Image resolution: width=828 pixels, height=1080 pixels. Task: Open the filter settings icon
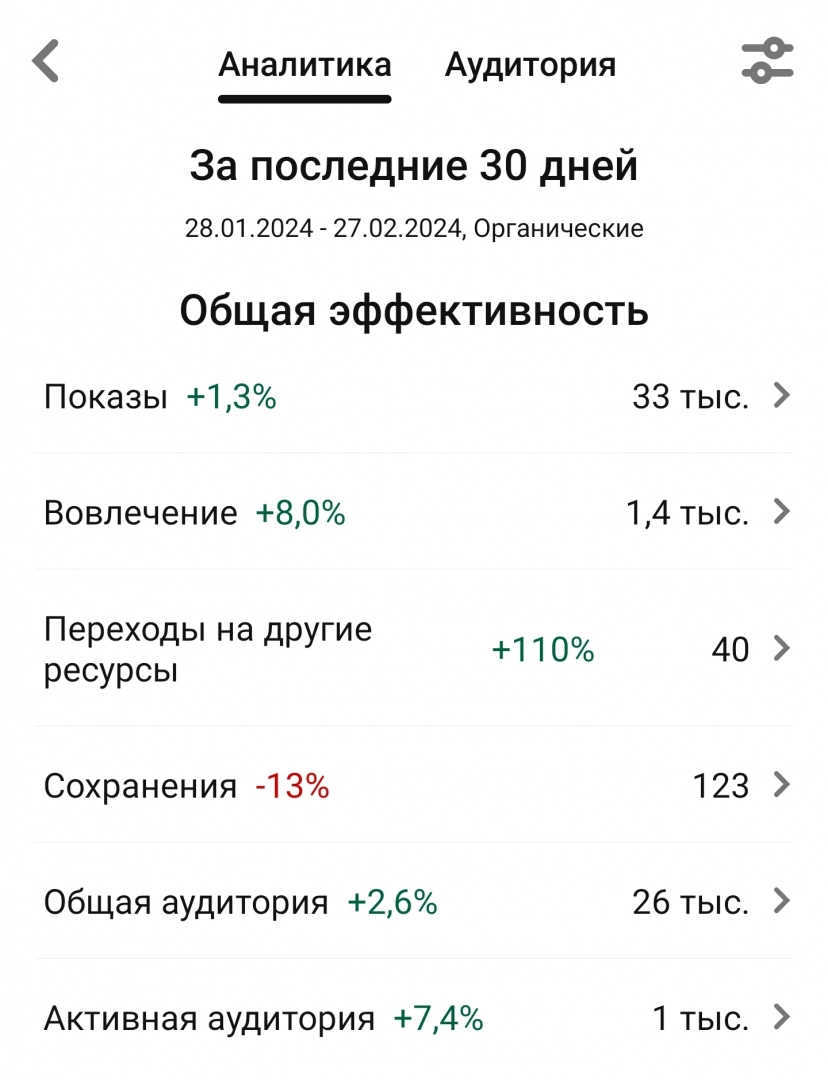point(767,61)
